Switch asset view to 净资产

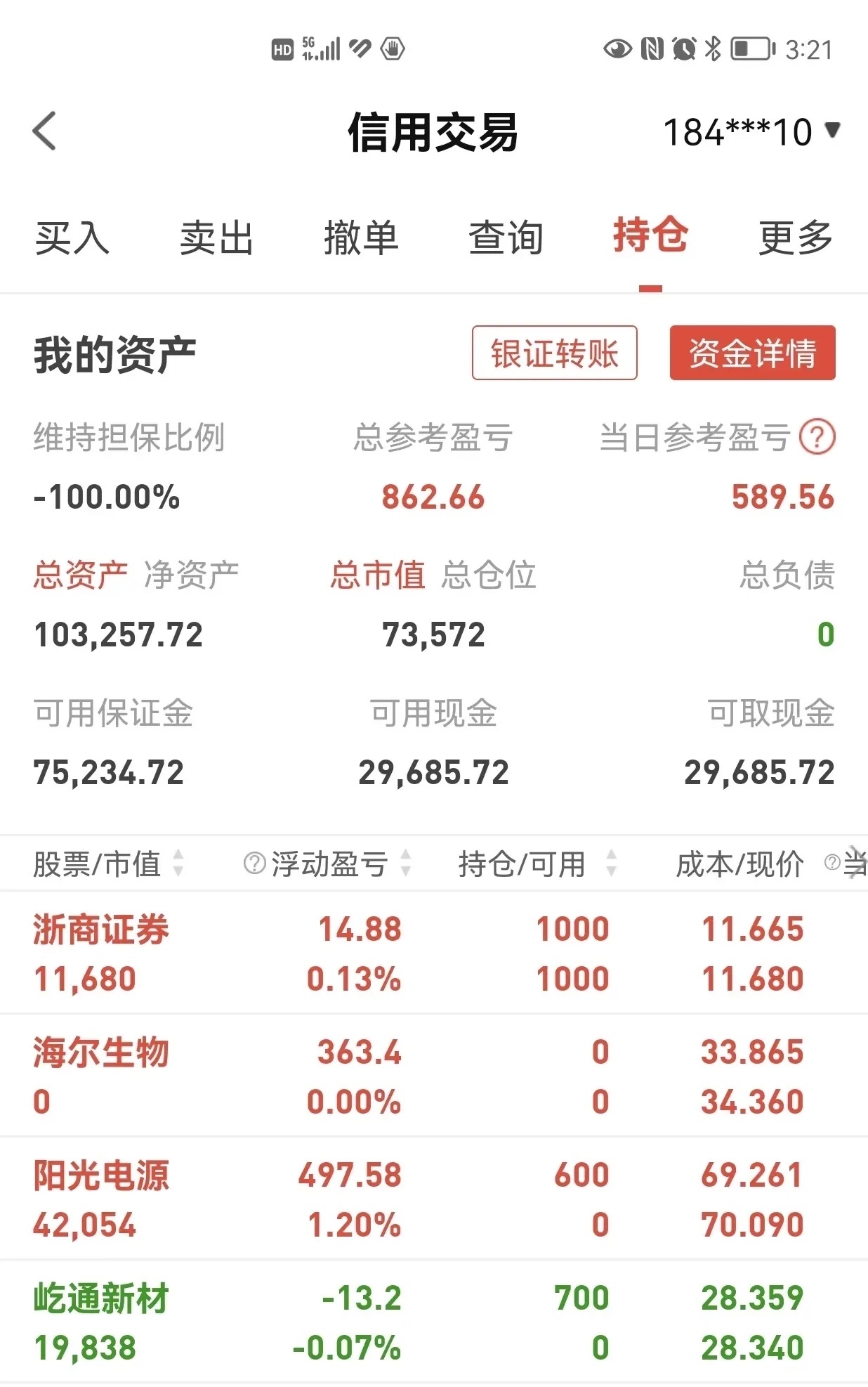tap(191, 575)
